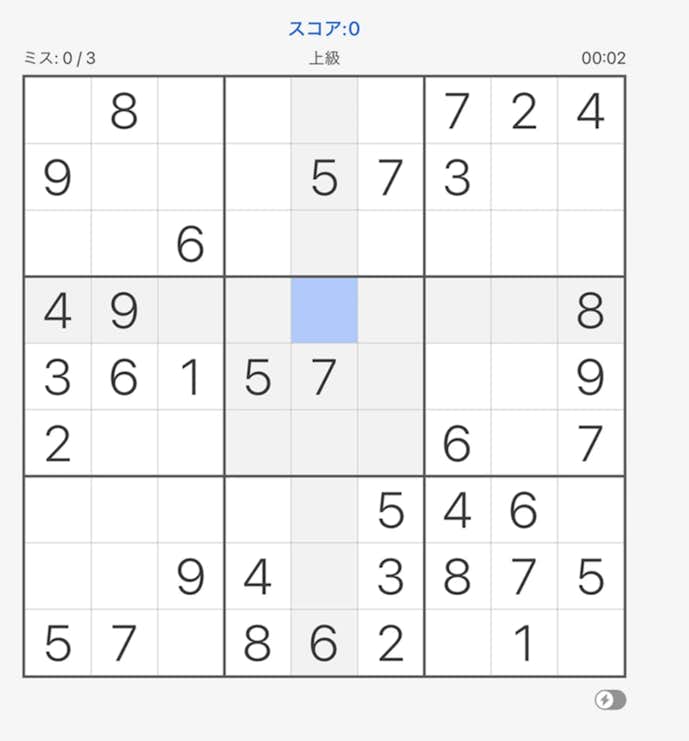Select the empty top-left corner cell of the grid
689x741 pixels.
click(58, 111)
